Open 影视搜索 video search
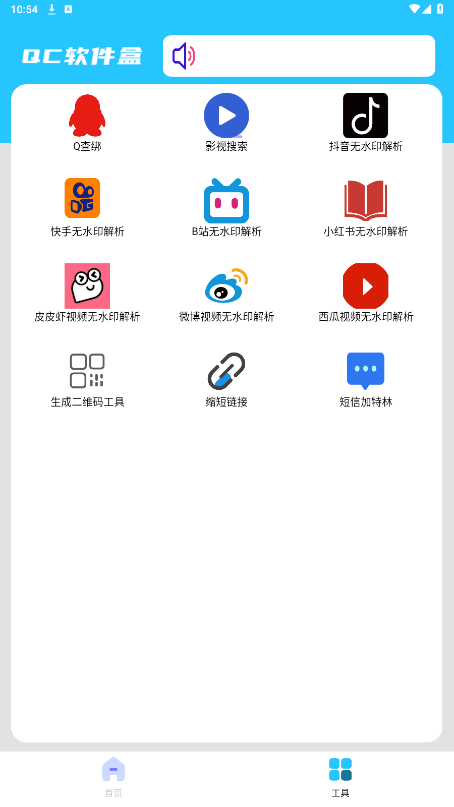 pyautogui.click(x=226, y=122)
